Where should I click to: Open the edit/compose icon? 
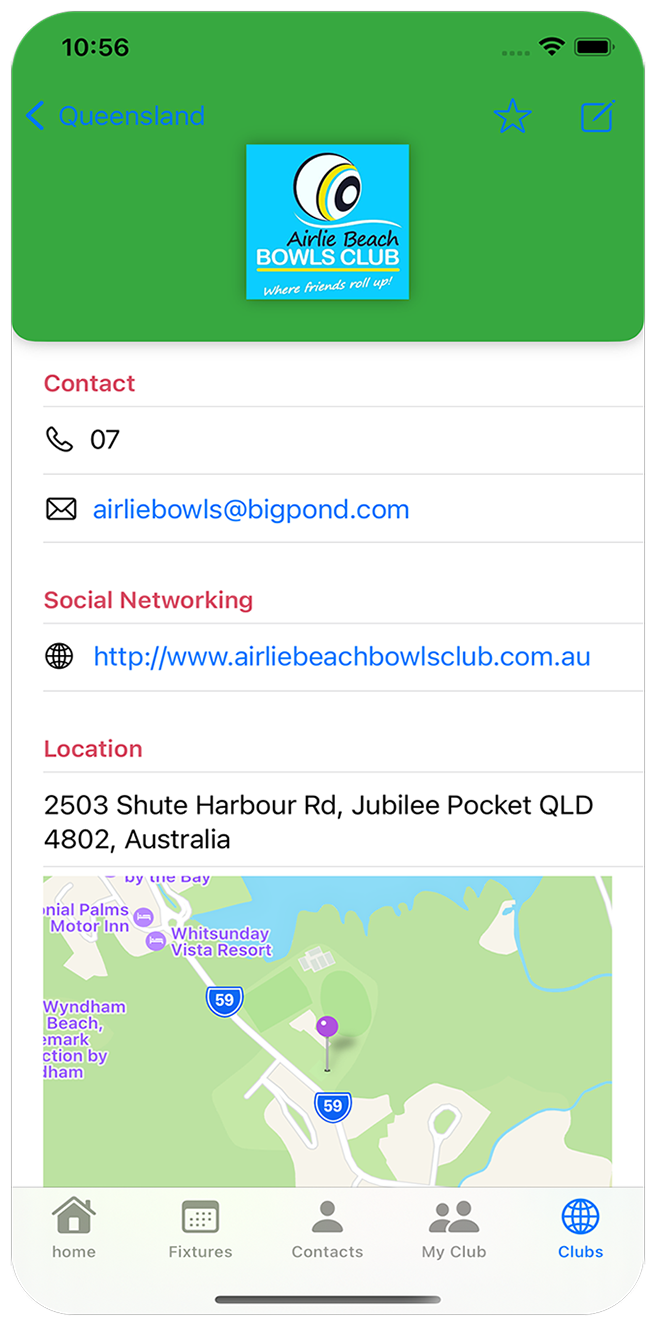click(x=598, y=117)
